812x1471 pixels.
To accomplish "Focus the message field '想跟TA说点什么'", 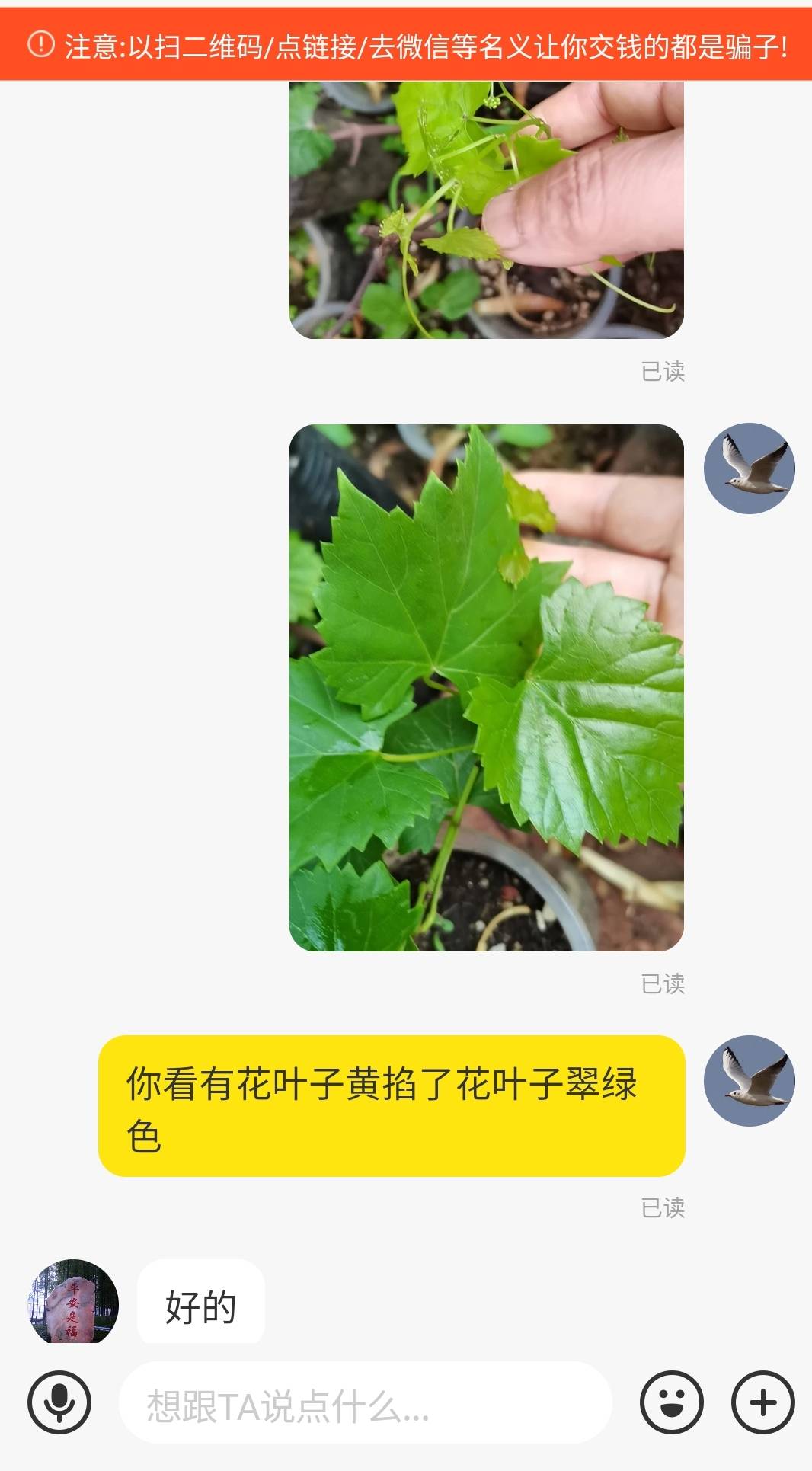I will (366, 1404).
